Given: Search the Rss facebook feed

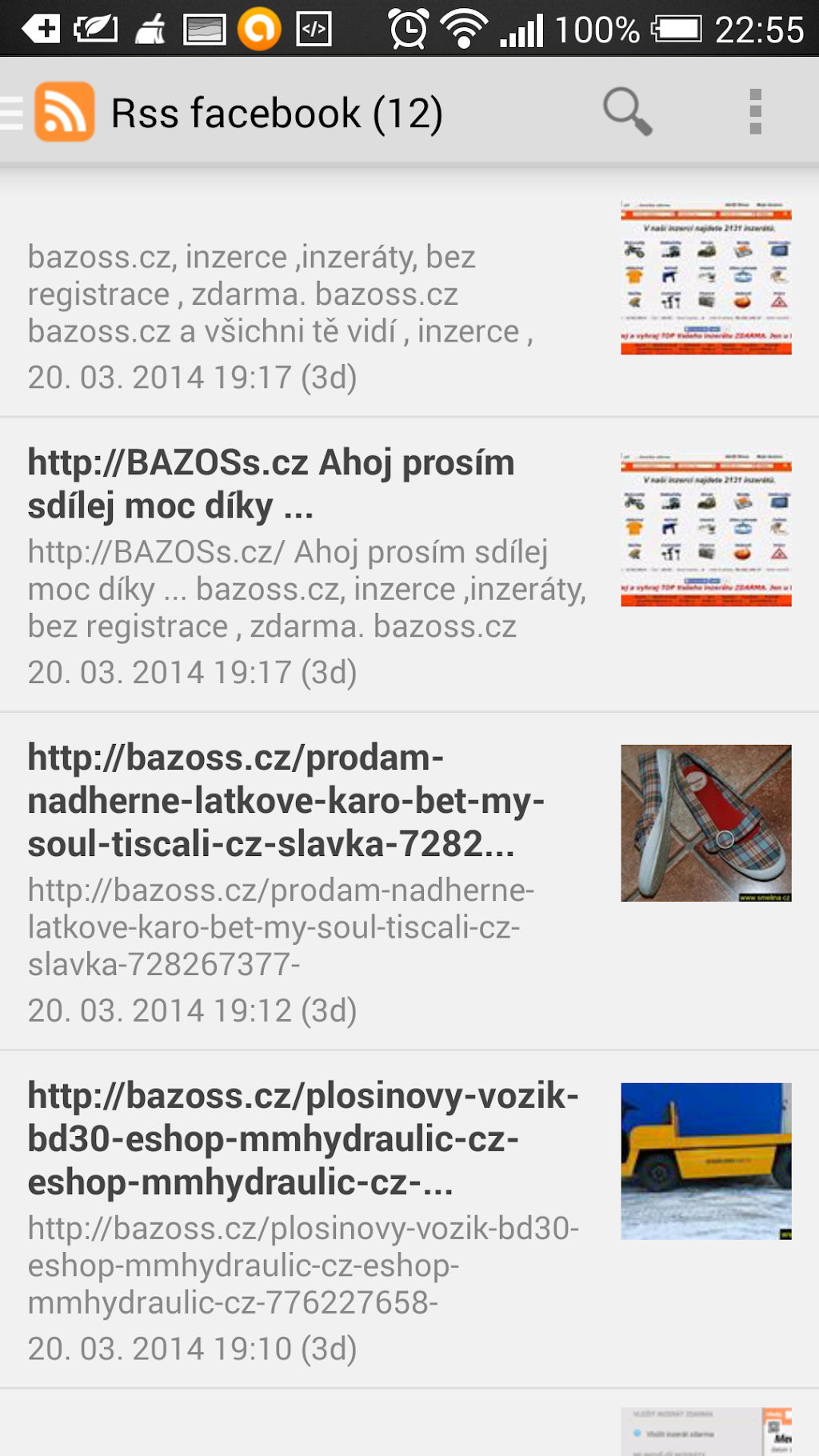Looking at the screenshot, I should point(628,112).
